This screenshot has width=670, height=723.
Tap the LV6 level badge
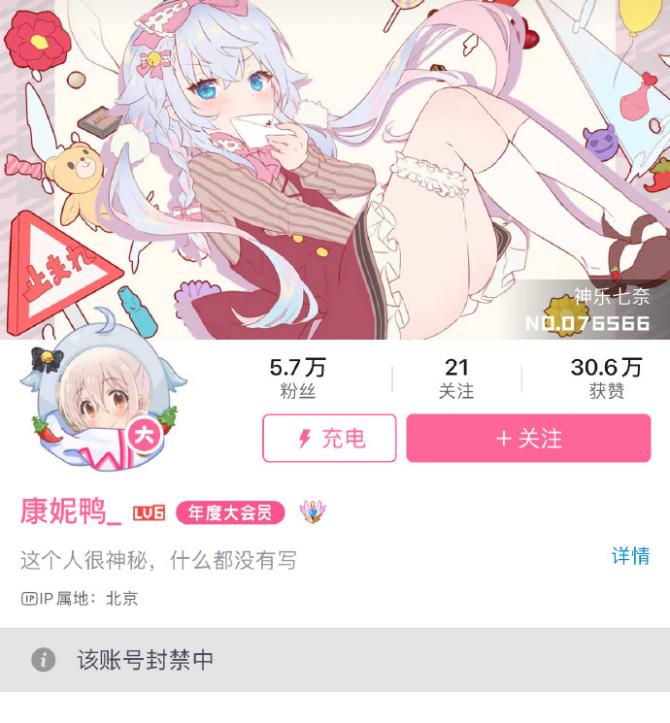(x=149, y=513)
